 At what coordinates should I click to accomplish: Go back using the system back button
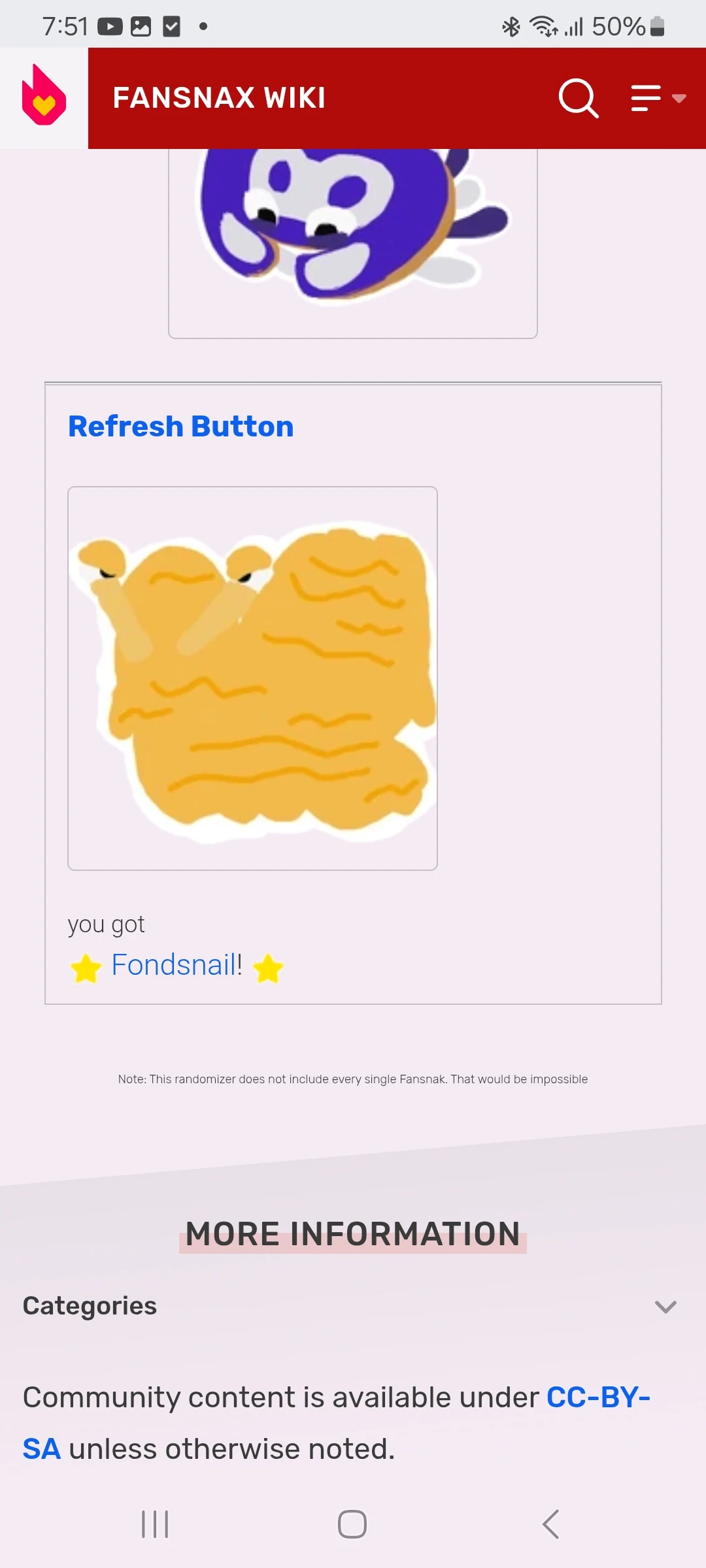point(550,1524)
